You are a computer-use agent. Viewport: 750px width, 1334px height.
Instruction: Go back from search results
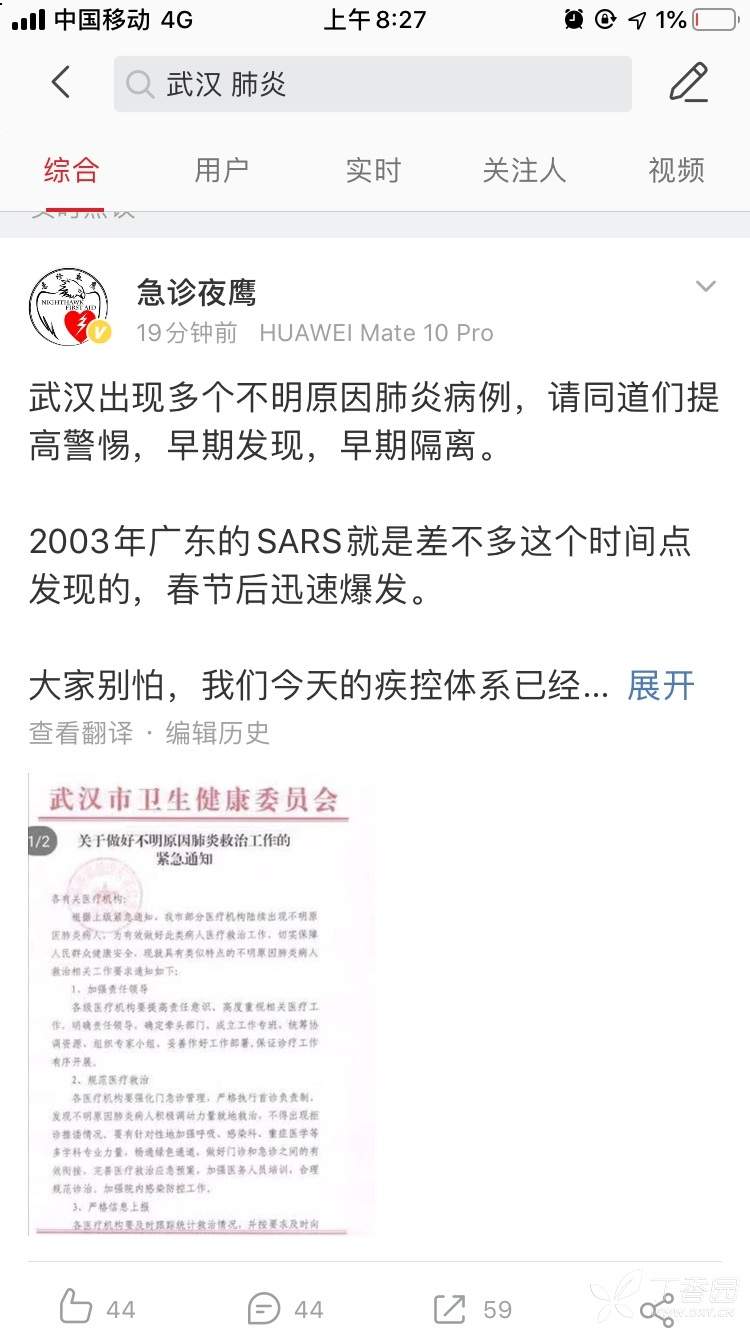pyautogui.click(x=61, y=83)
